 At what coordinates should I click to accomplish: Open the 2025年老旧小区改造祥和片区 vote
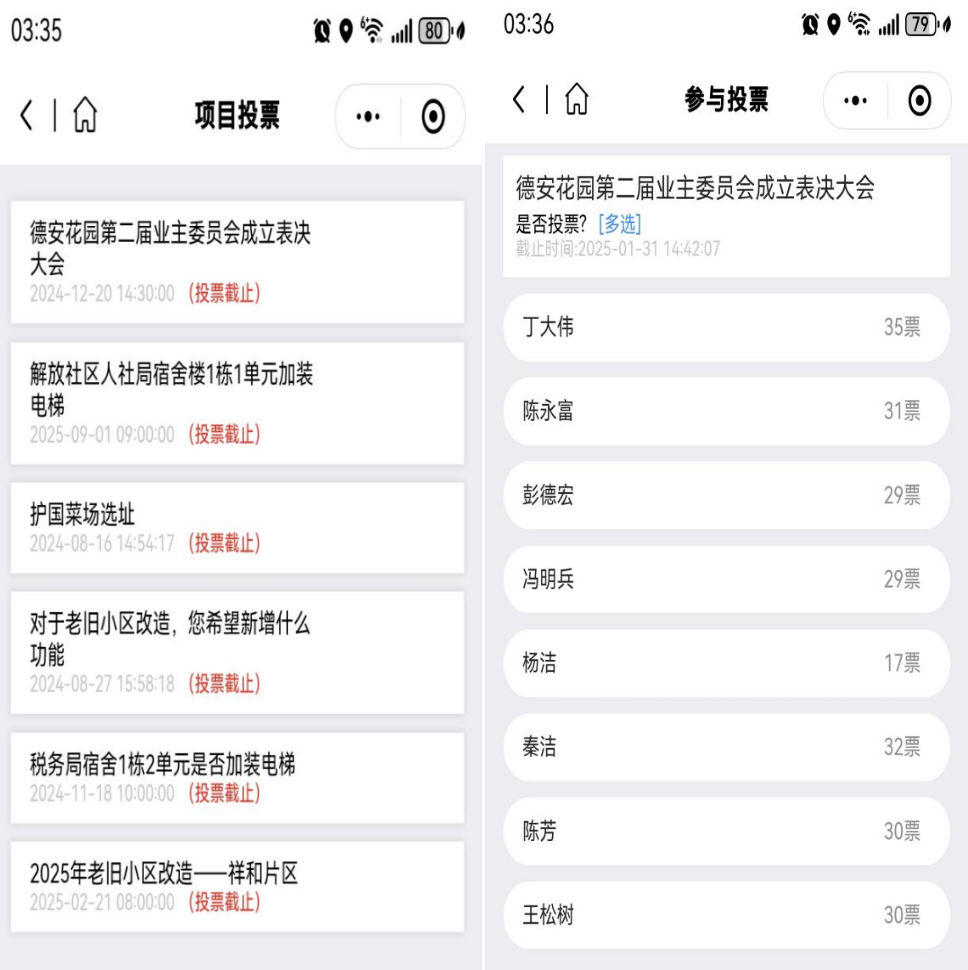(237, 886)
